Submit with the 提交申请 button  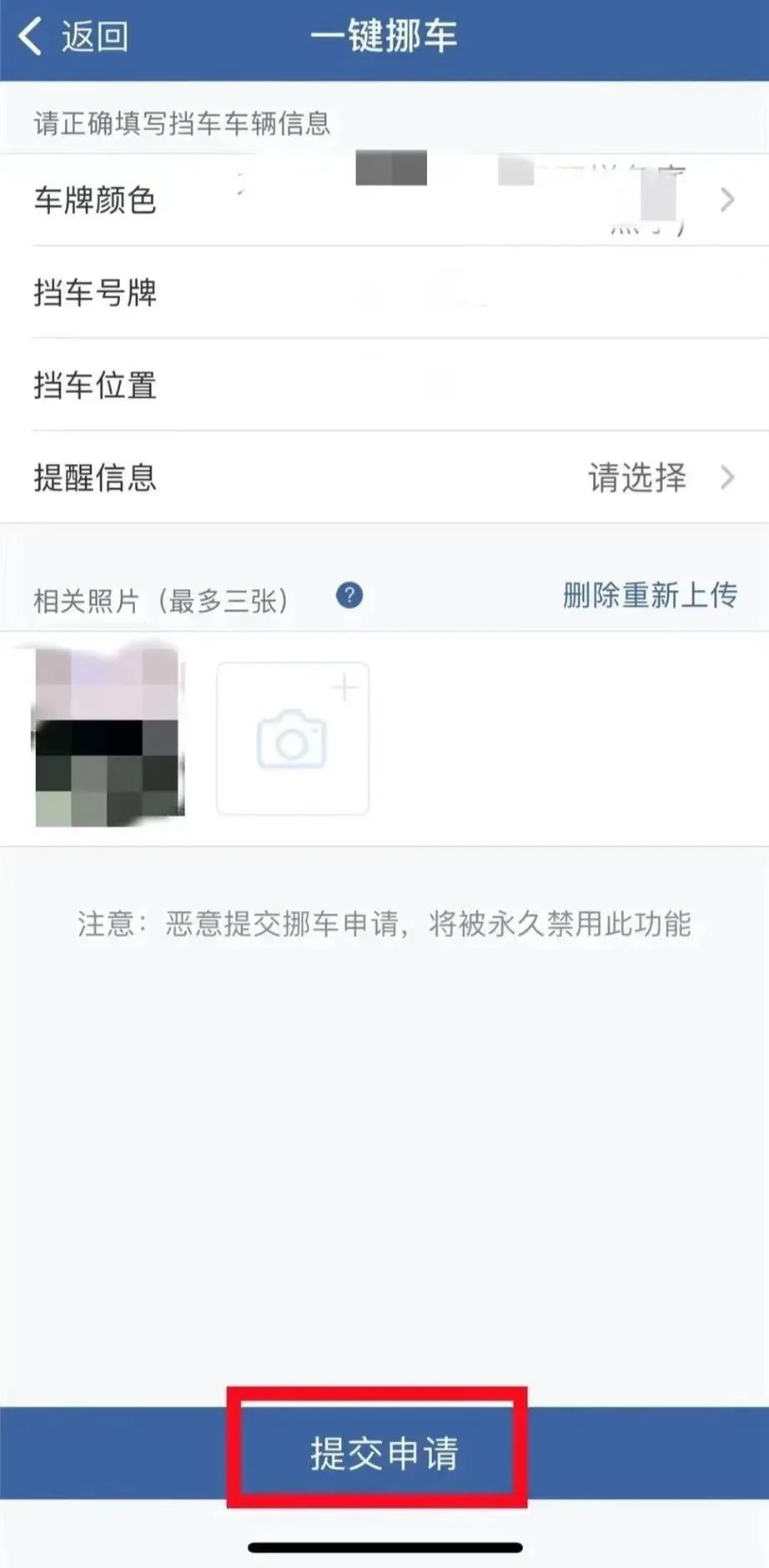click(x=384, y=1453)
